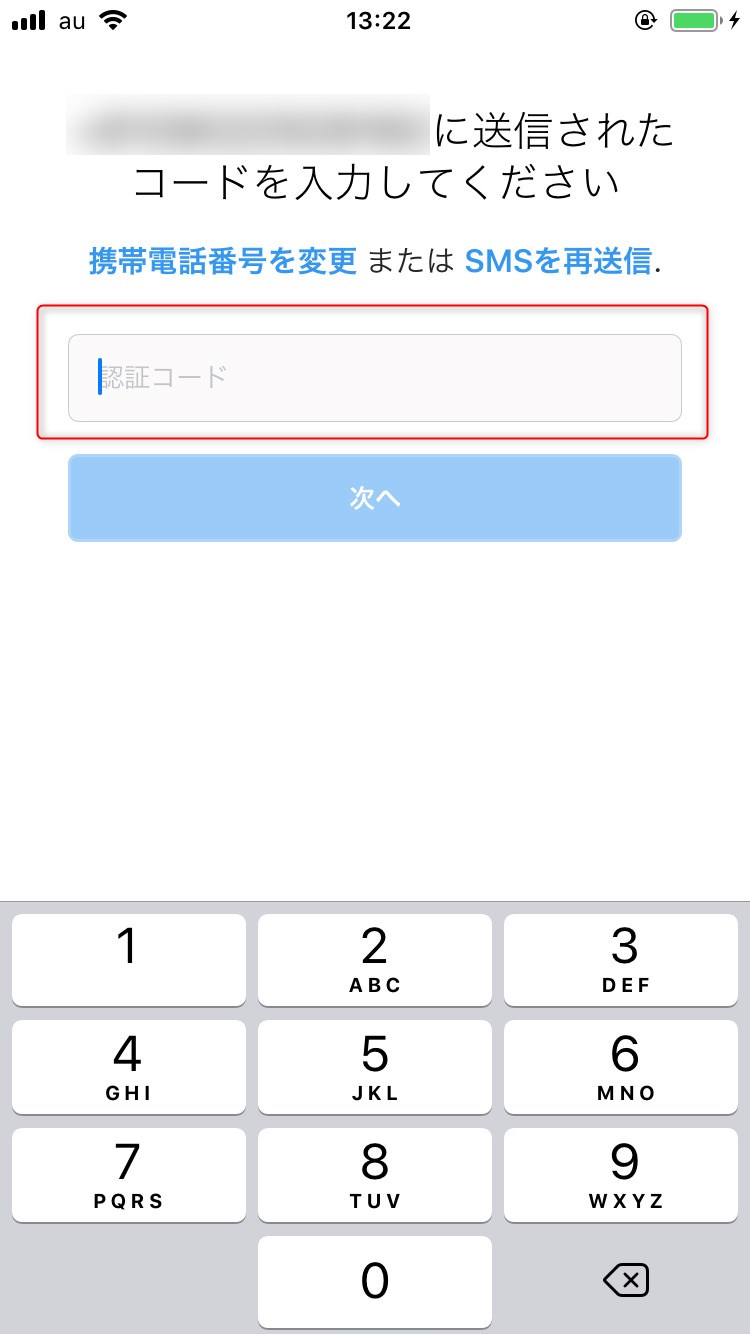
Task: Tap the backspace key on the keypad
Action: point(627,1279)
